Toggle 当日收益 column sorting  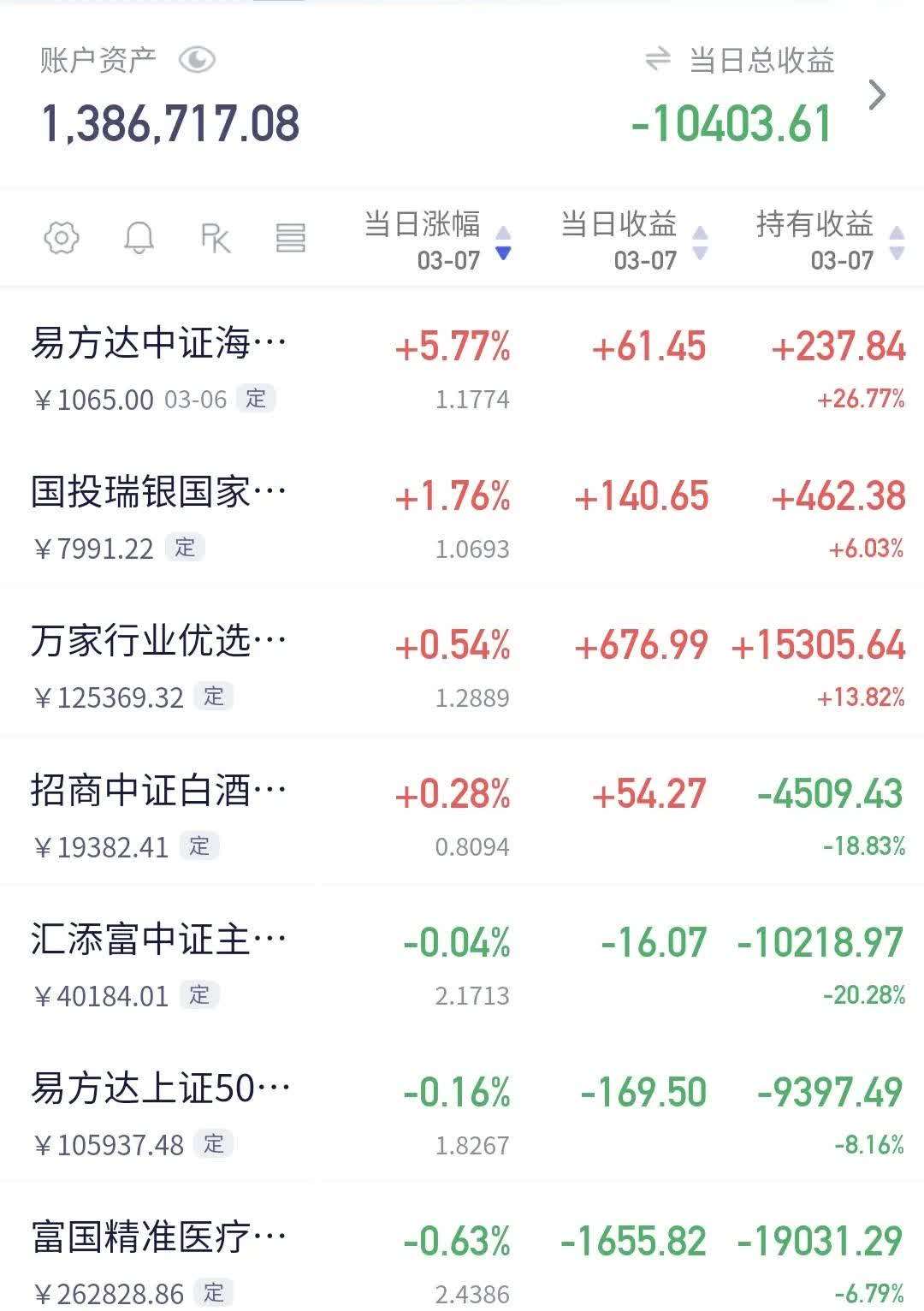tap(700, 240)
